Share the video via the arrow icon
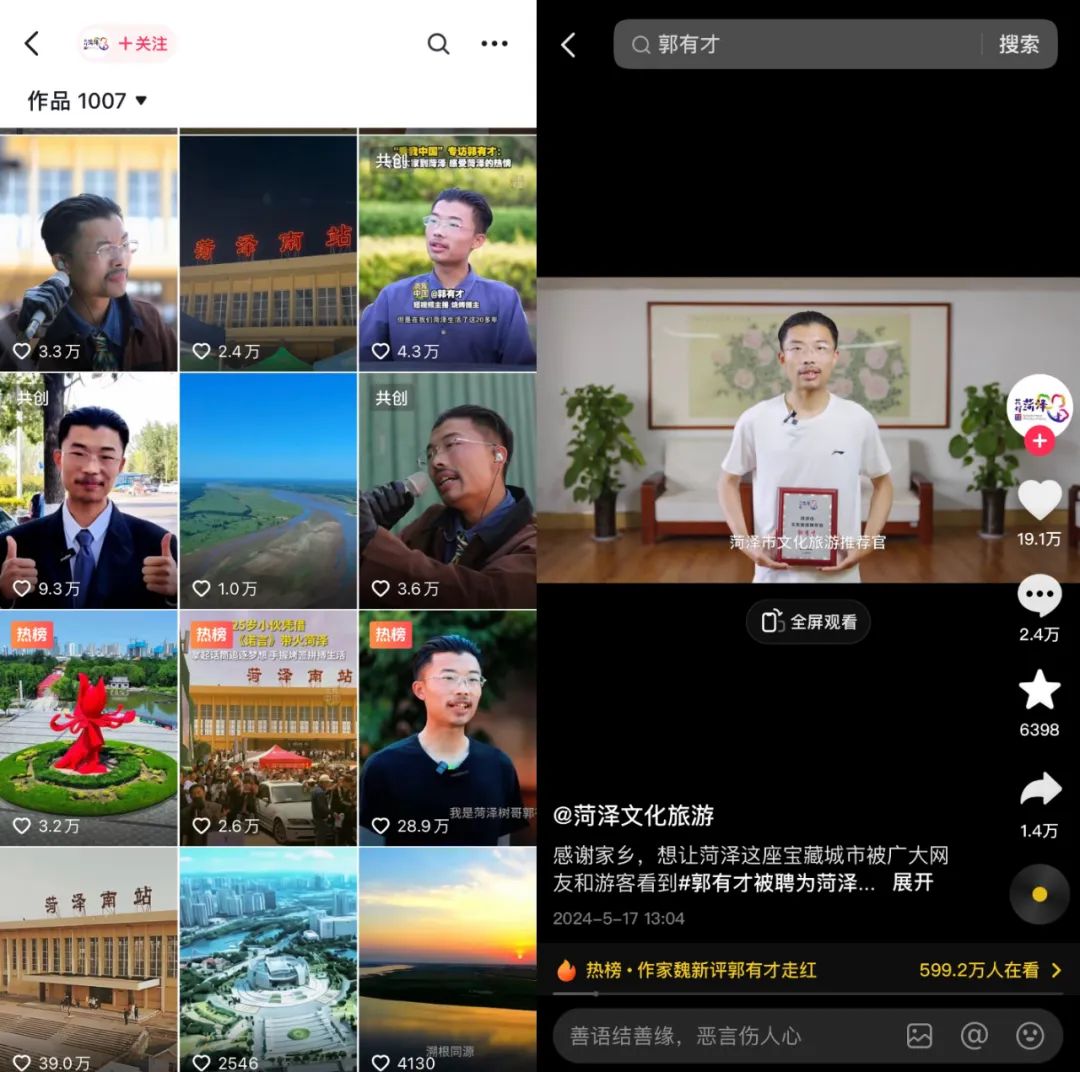This screenshot has height=1072, width=1080. (1039, 791)
